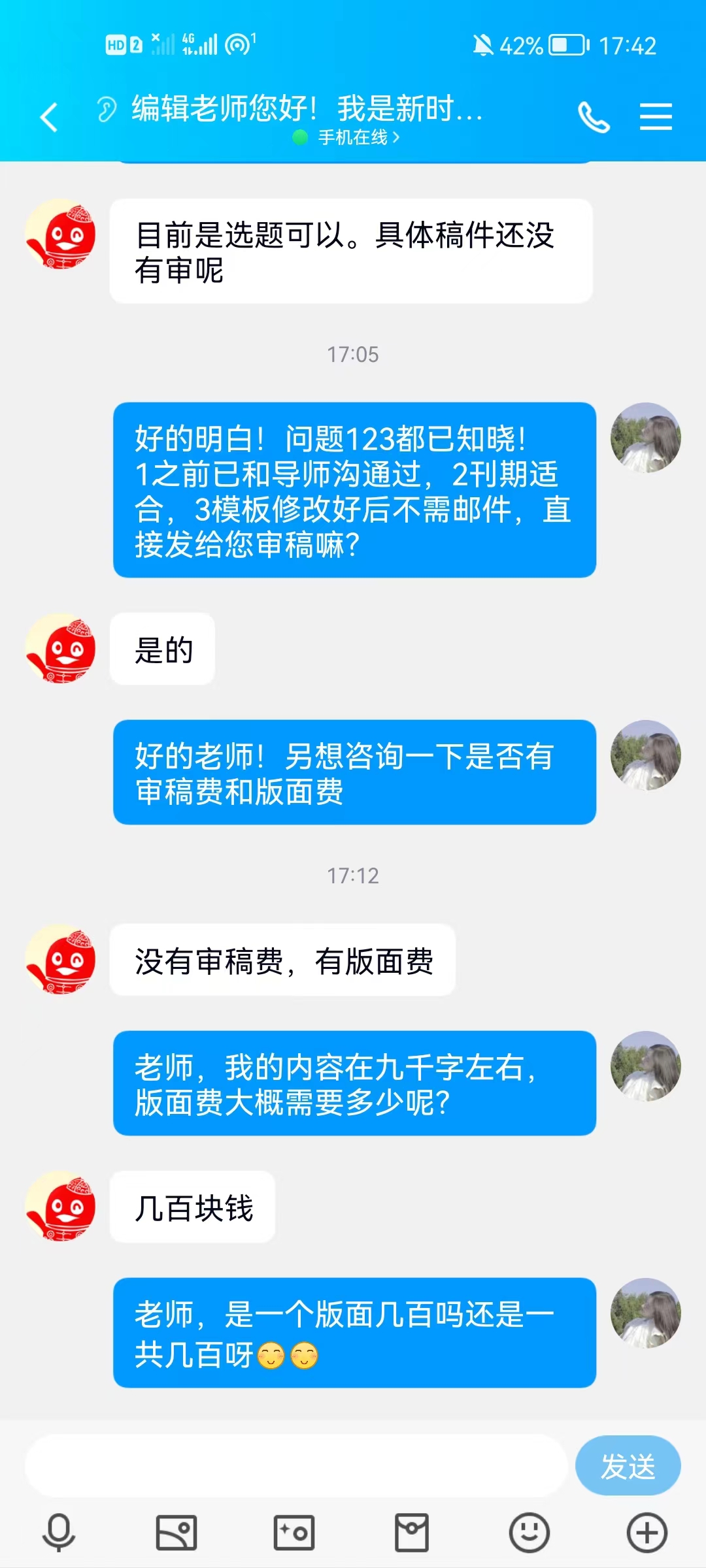Open the emoji panel
Viewport: 706px width, 1568px height.
529,1533
